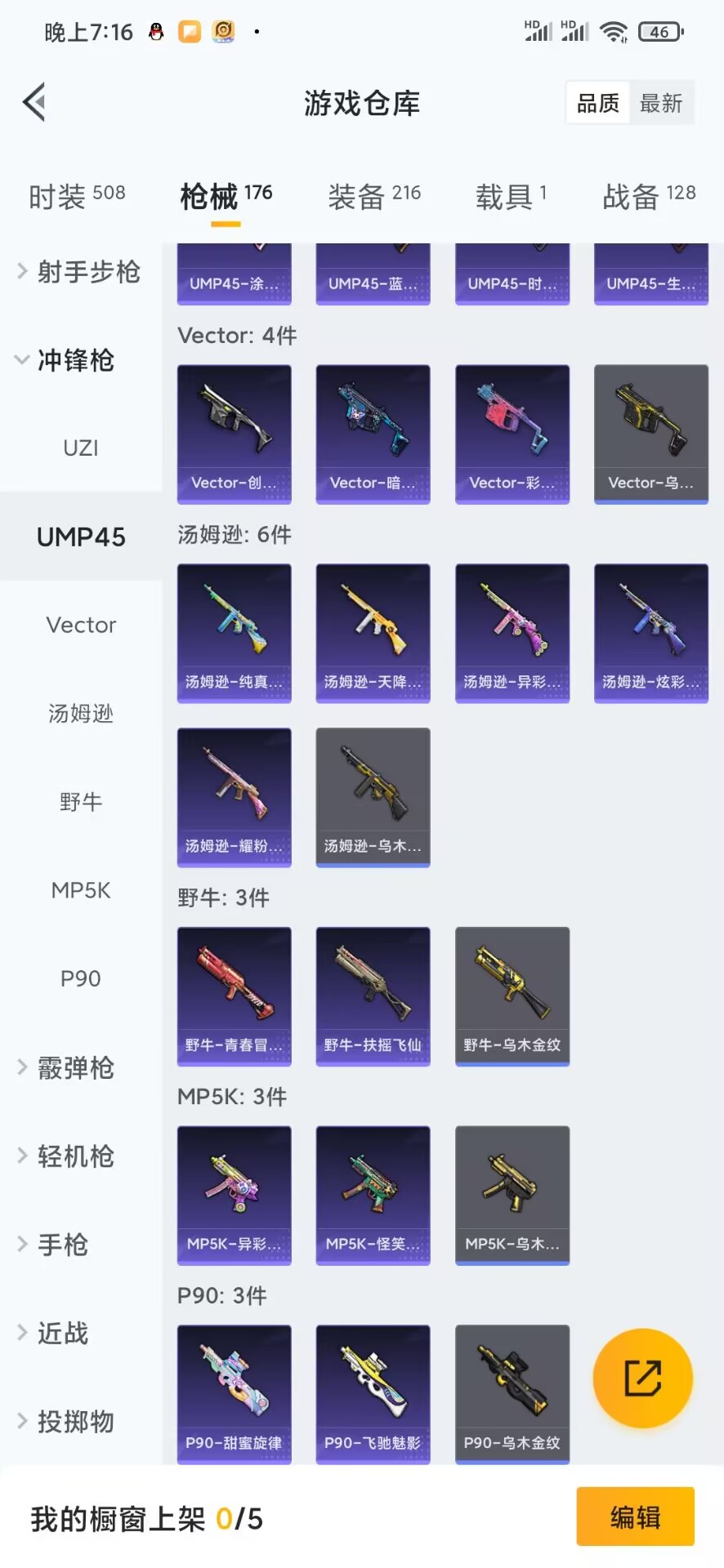
Task: Jump to P90 in the sidebar
Action: [81, 978]
